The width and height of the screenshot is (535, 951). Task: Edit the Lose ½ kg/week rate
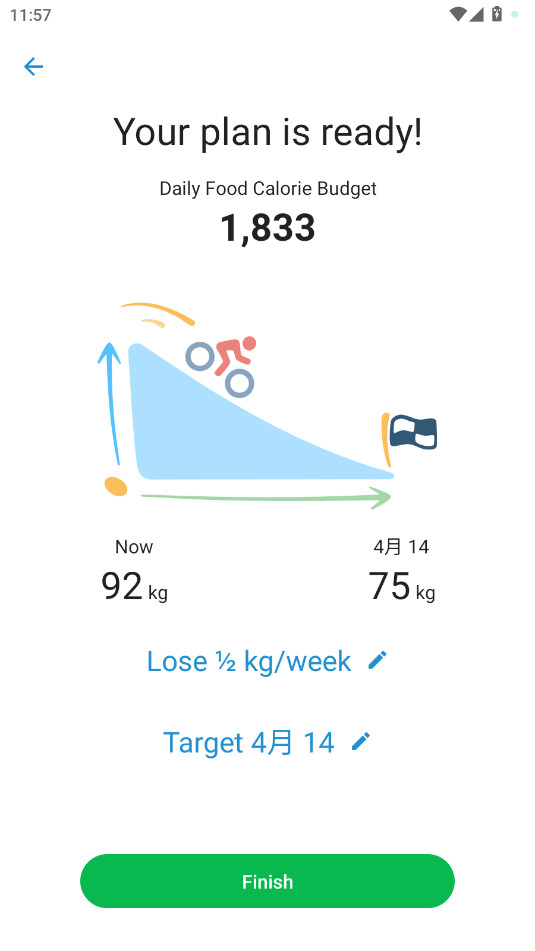point(267,661)
